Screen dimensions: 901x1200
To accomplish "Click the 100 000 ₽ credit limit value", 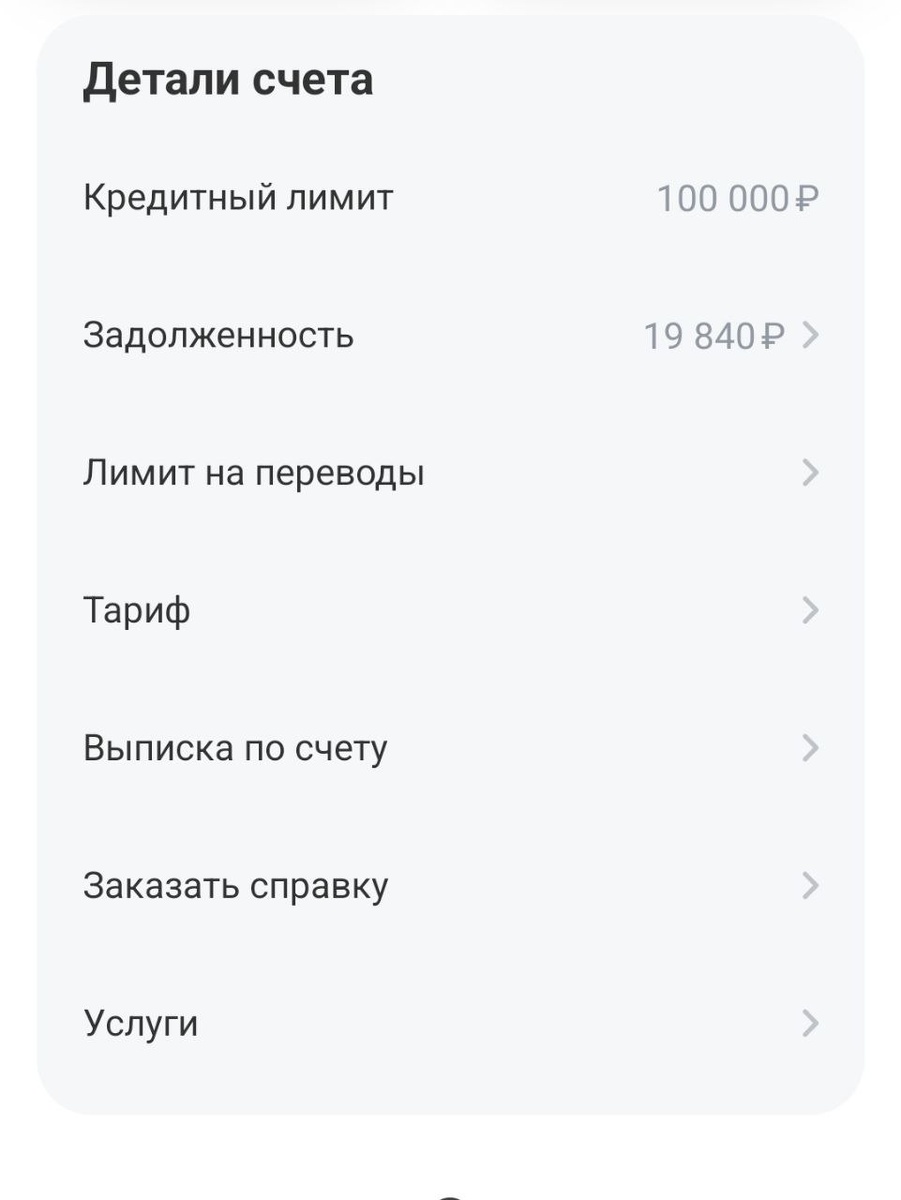I will tap(738, 198).
